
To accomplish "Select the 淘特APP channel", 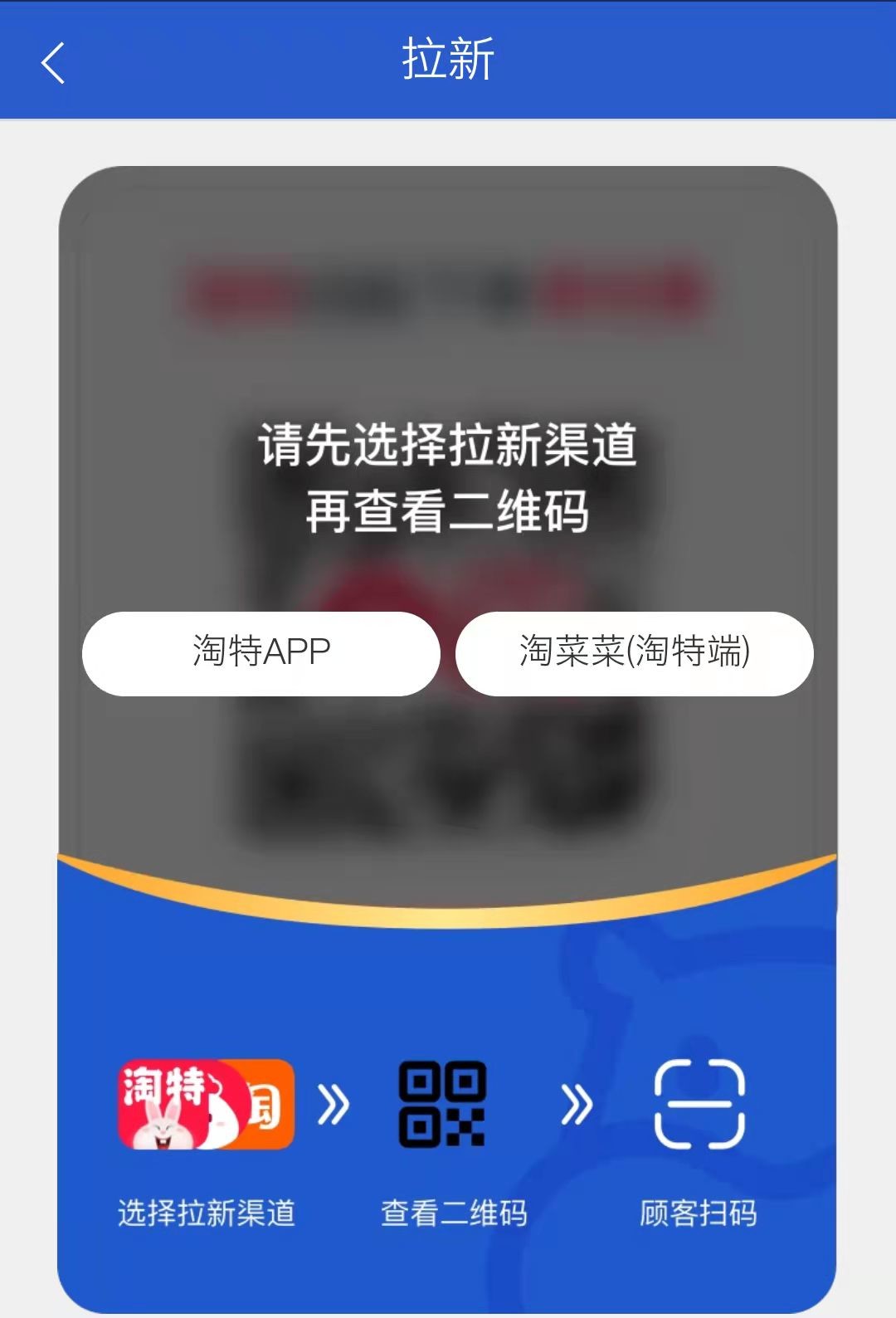I will point(261,652).
